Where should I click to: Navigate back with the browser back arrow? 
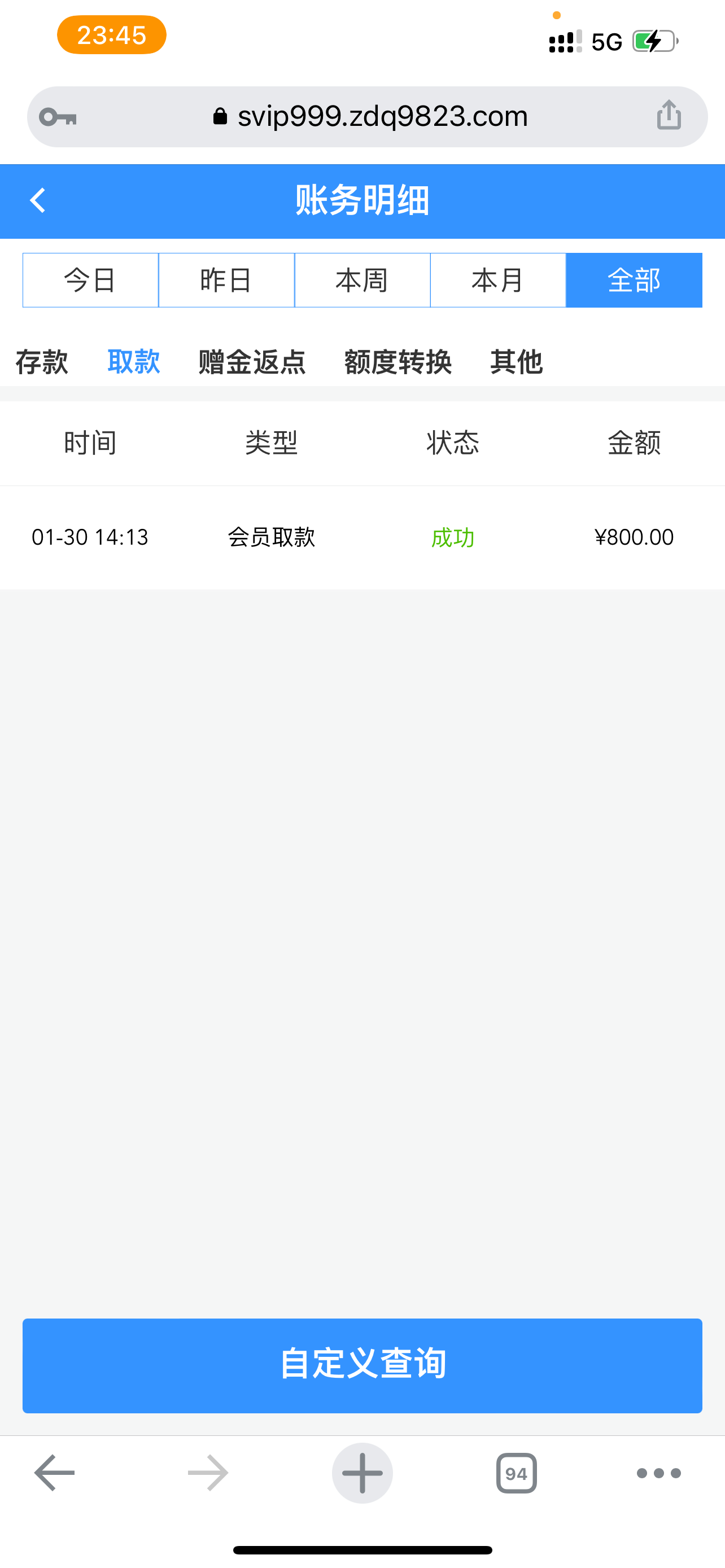tap(54, 1473)
